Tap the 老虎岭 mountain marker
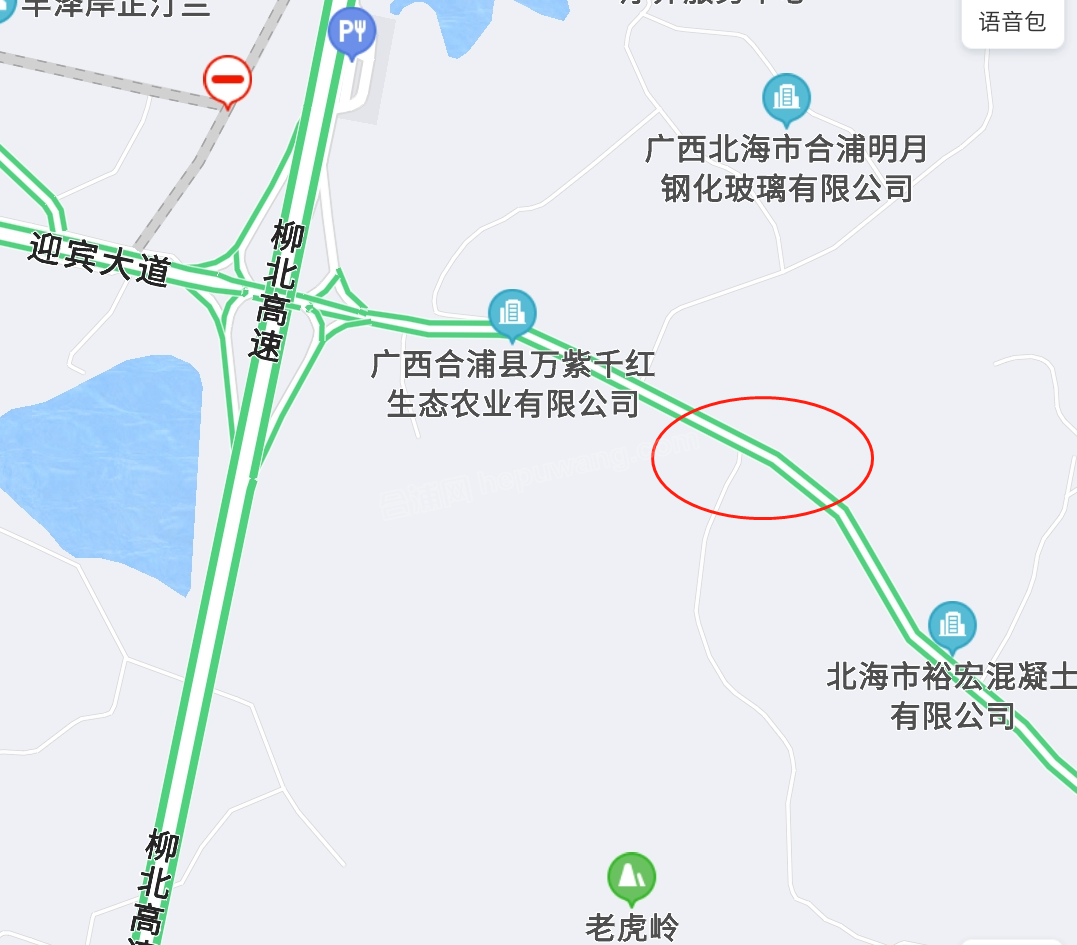This screenshot has height=945, width=1077. [631, 877]
